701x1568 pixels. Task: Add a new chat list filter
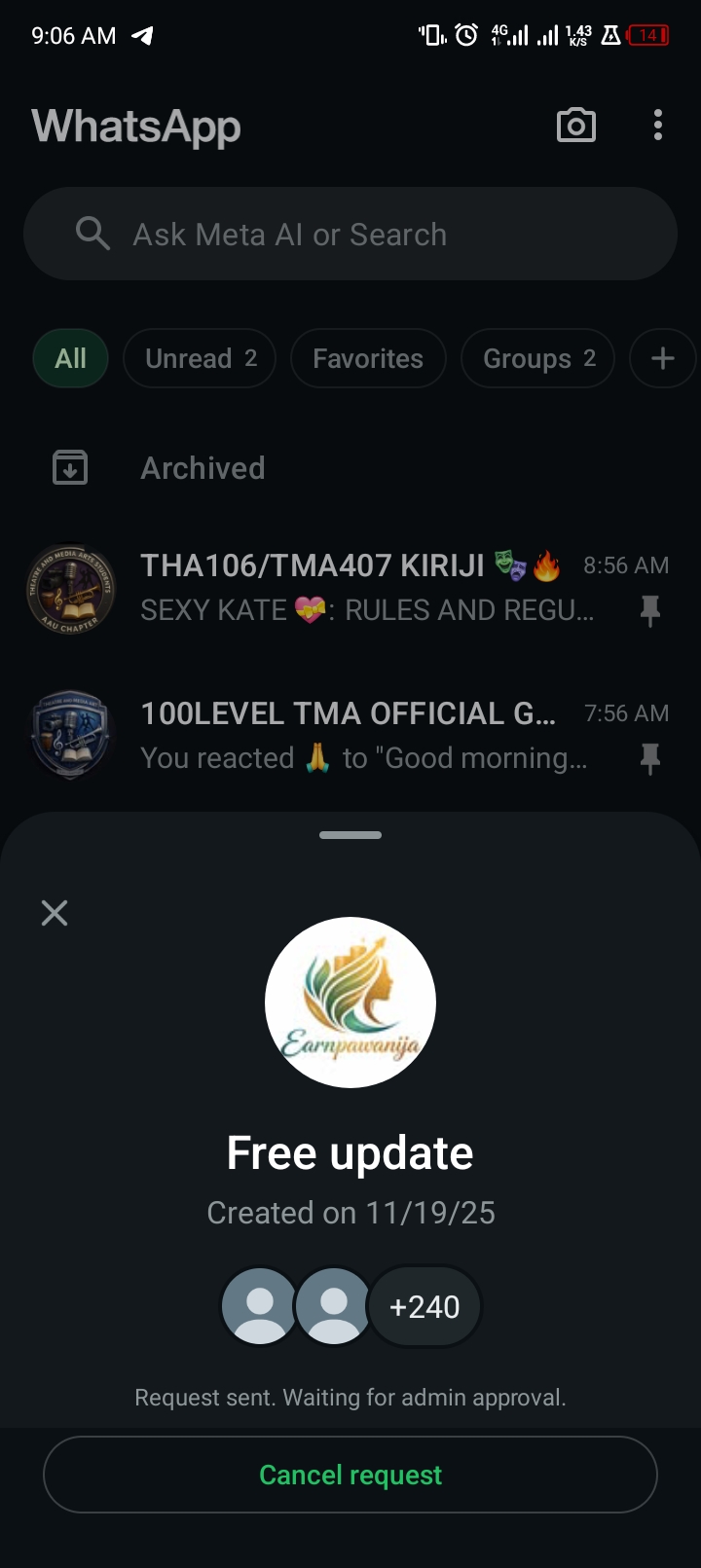point(662,358)
